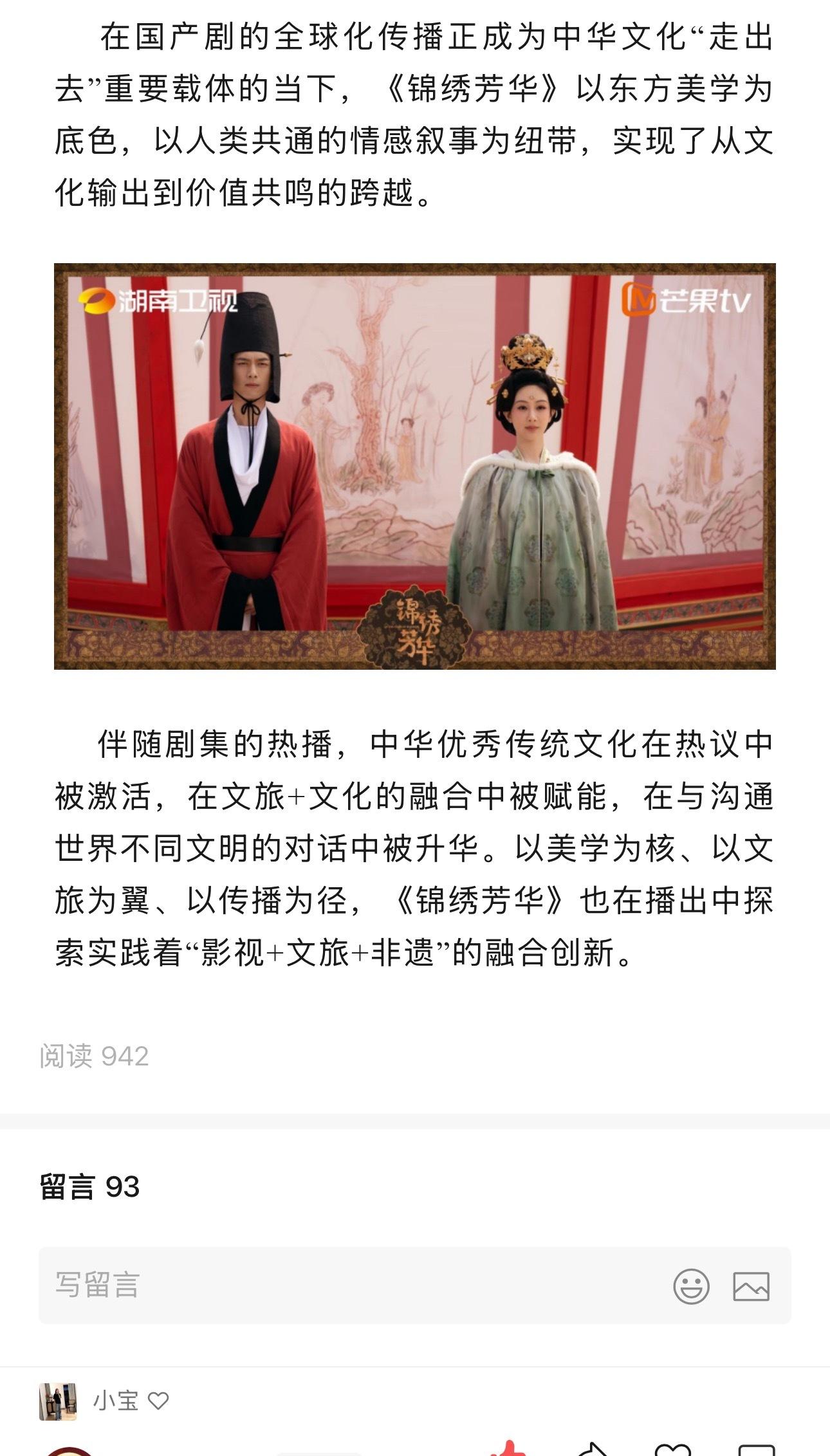
Task: Tap the red thumbs-up icon at bottom
Action: click(508, 1448)
